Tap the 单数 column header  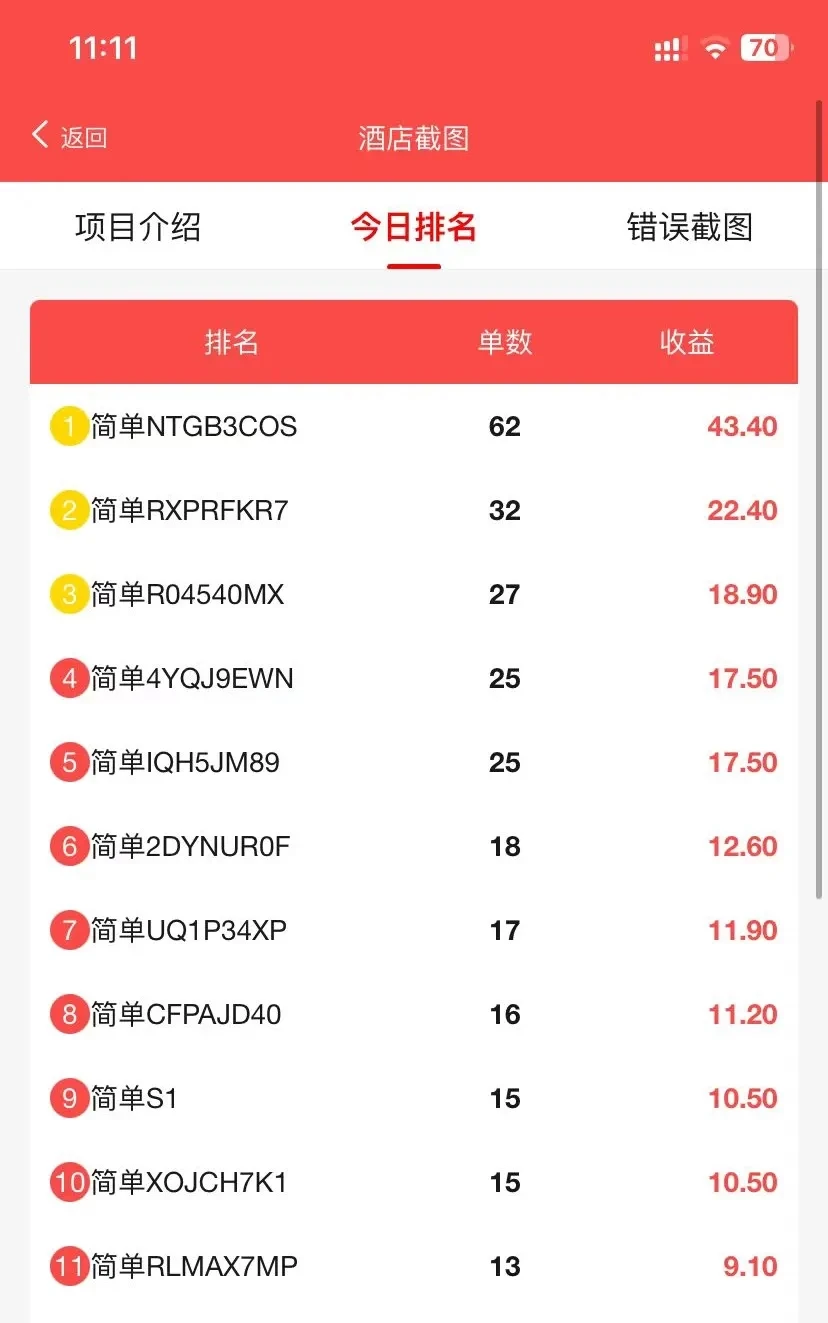click(504, 342)
